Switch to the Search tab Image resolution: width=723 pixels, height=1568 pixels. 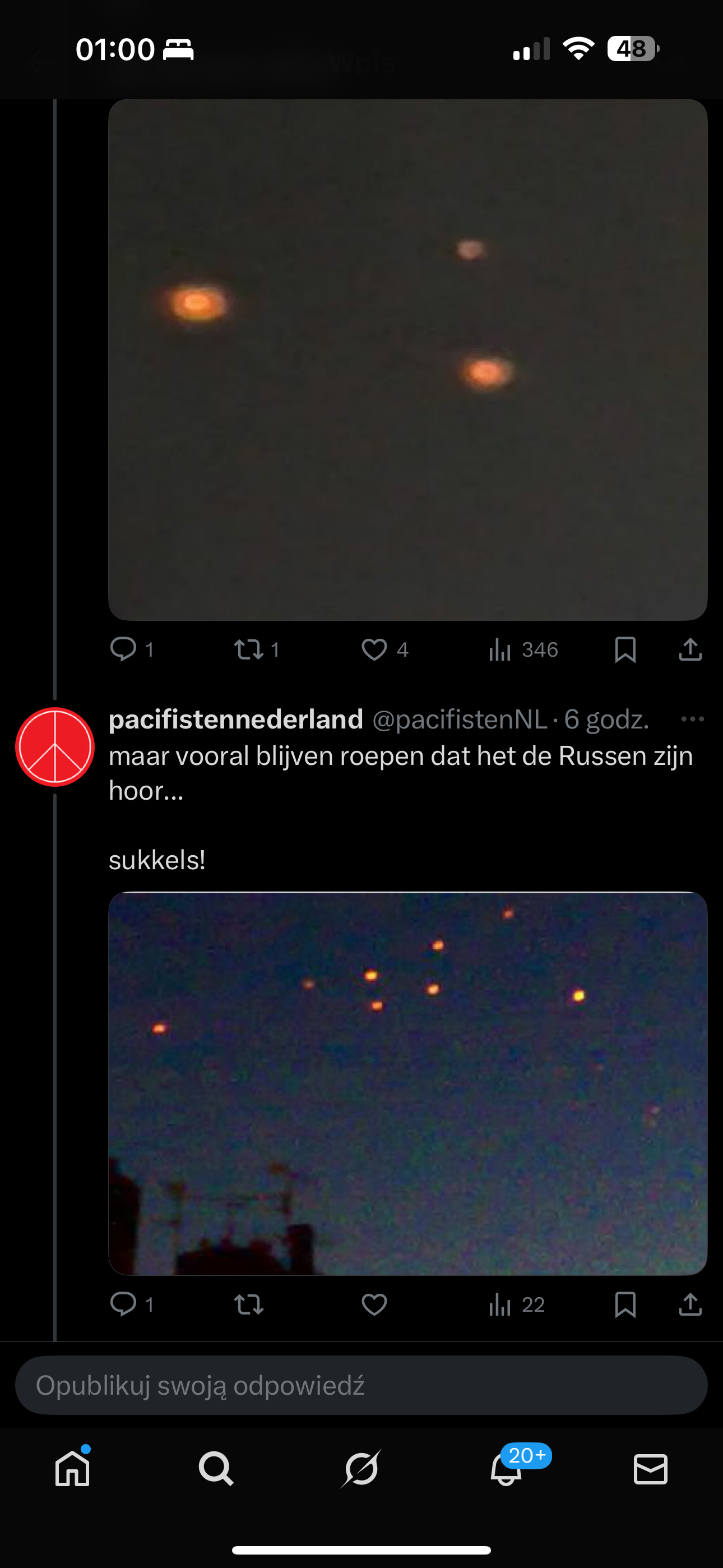pos(216,1469)
